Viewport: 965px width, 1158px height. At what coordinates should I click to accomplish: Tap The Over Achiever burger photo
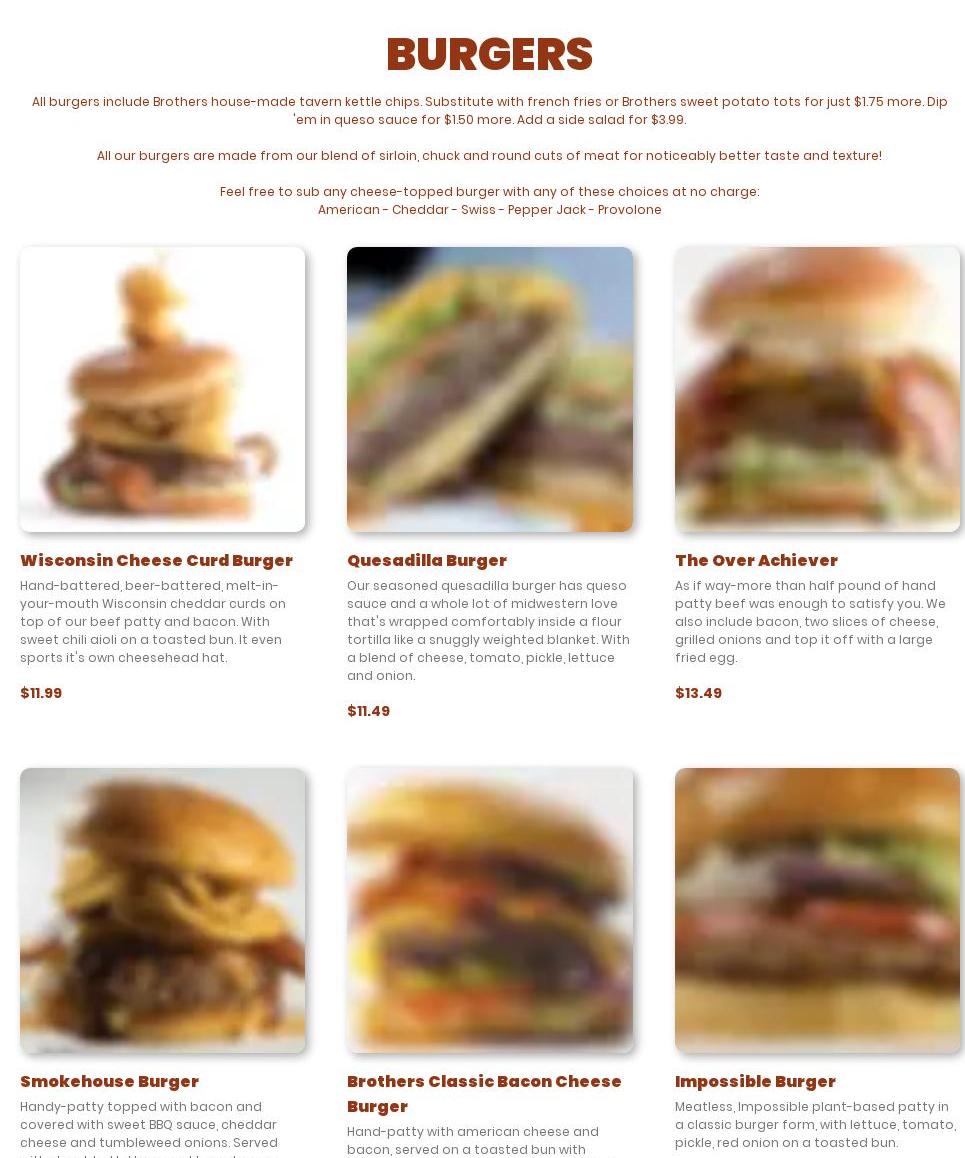pyautogui.click(x=817, y=389)
